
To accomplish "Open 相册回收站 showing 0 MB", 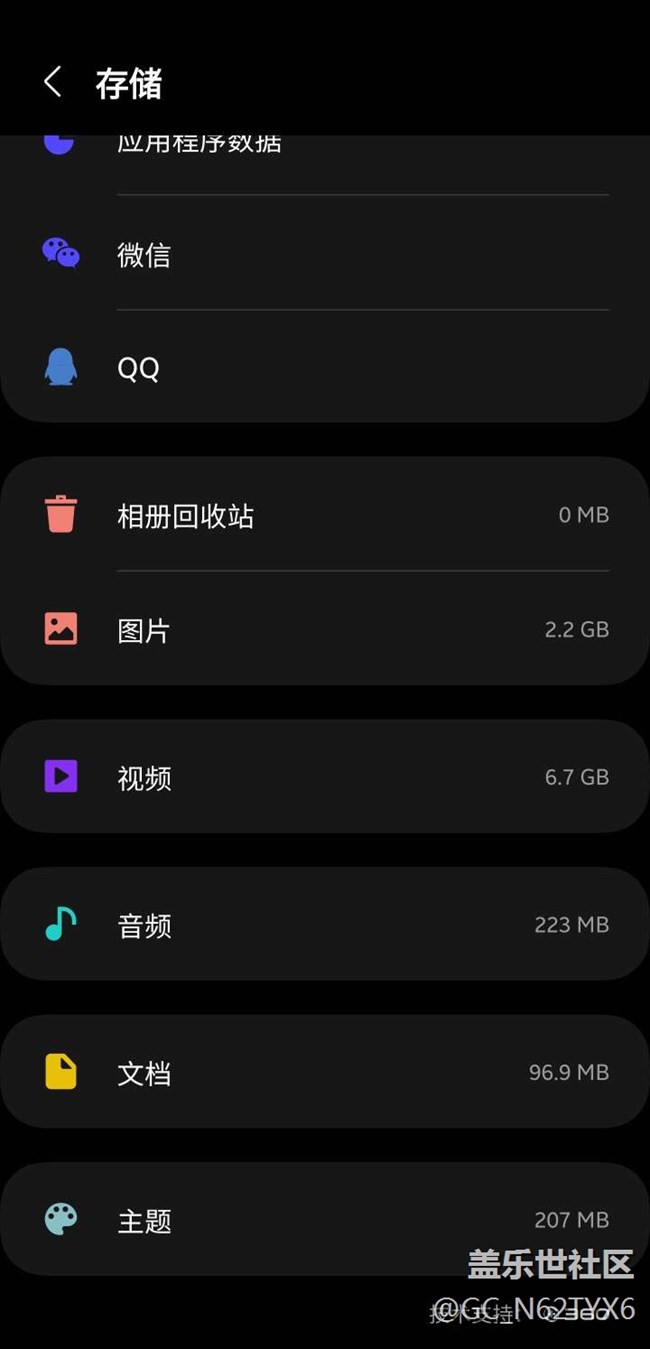I will (324, 516).
